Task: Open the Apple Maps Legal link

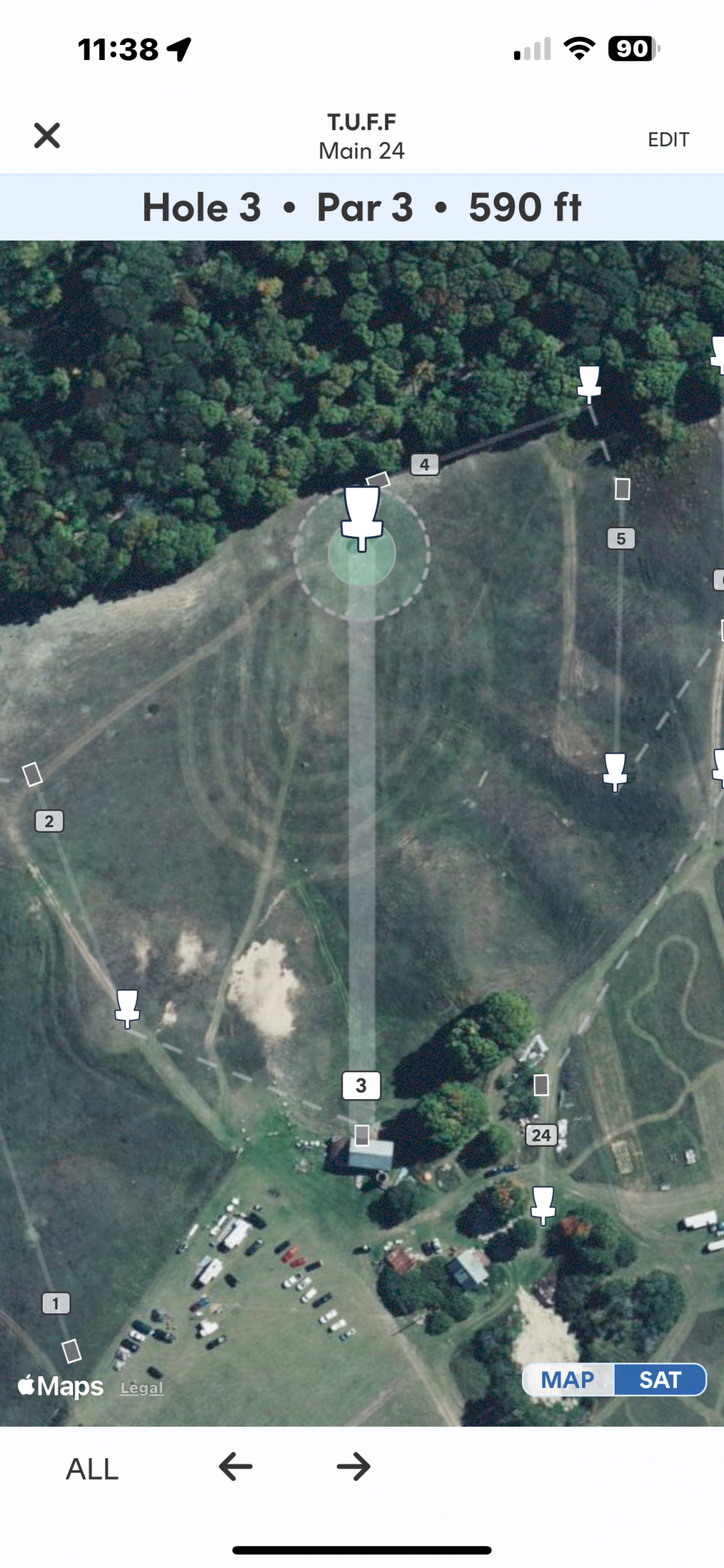Action: 142,1388
